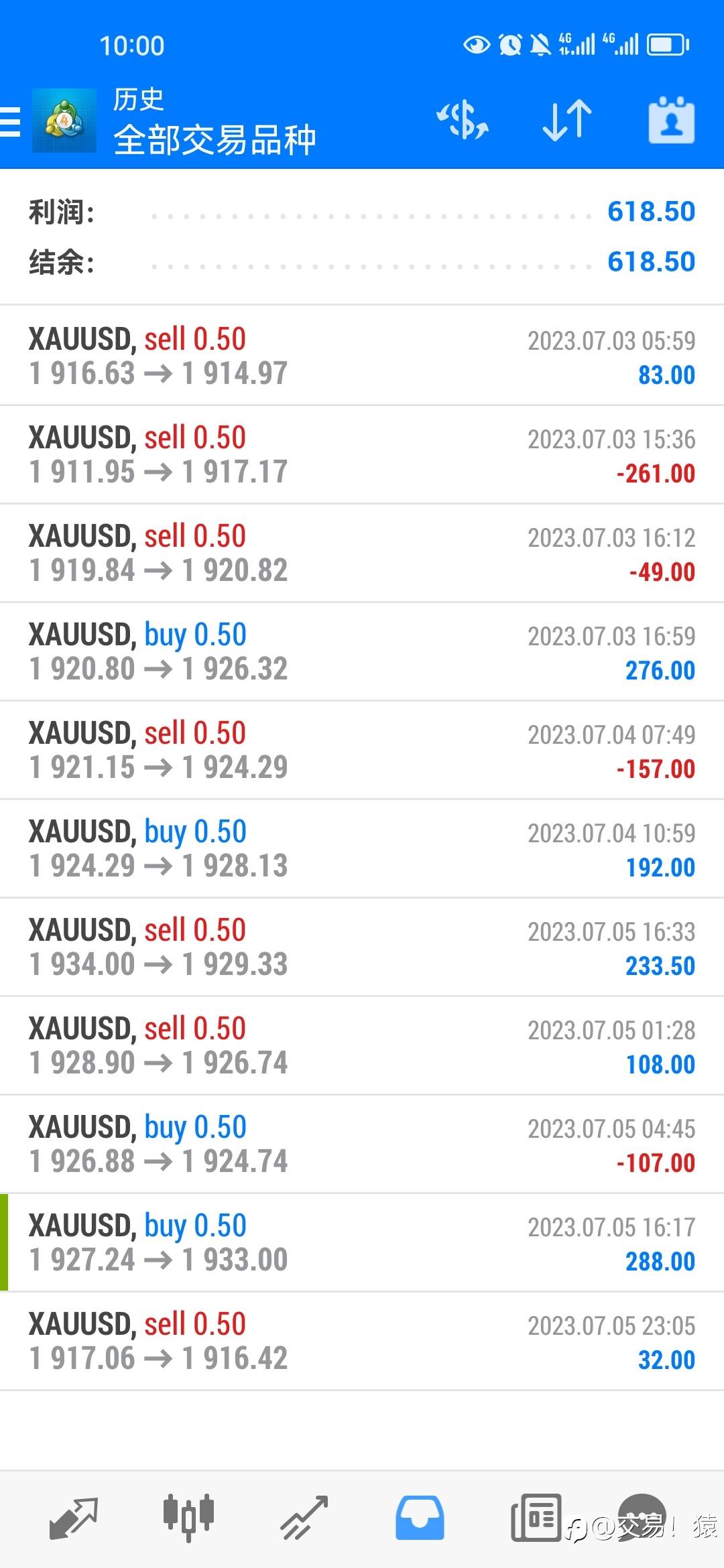The height and width of the screenshot is (1568, 724).
Task: Open the hamburger menu drawer
Action: click(x=10, y=121)
